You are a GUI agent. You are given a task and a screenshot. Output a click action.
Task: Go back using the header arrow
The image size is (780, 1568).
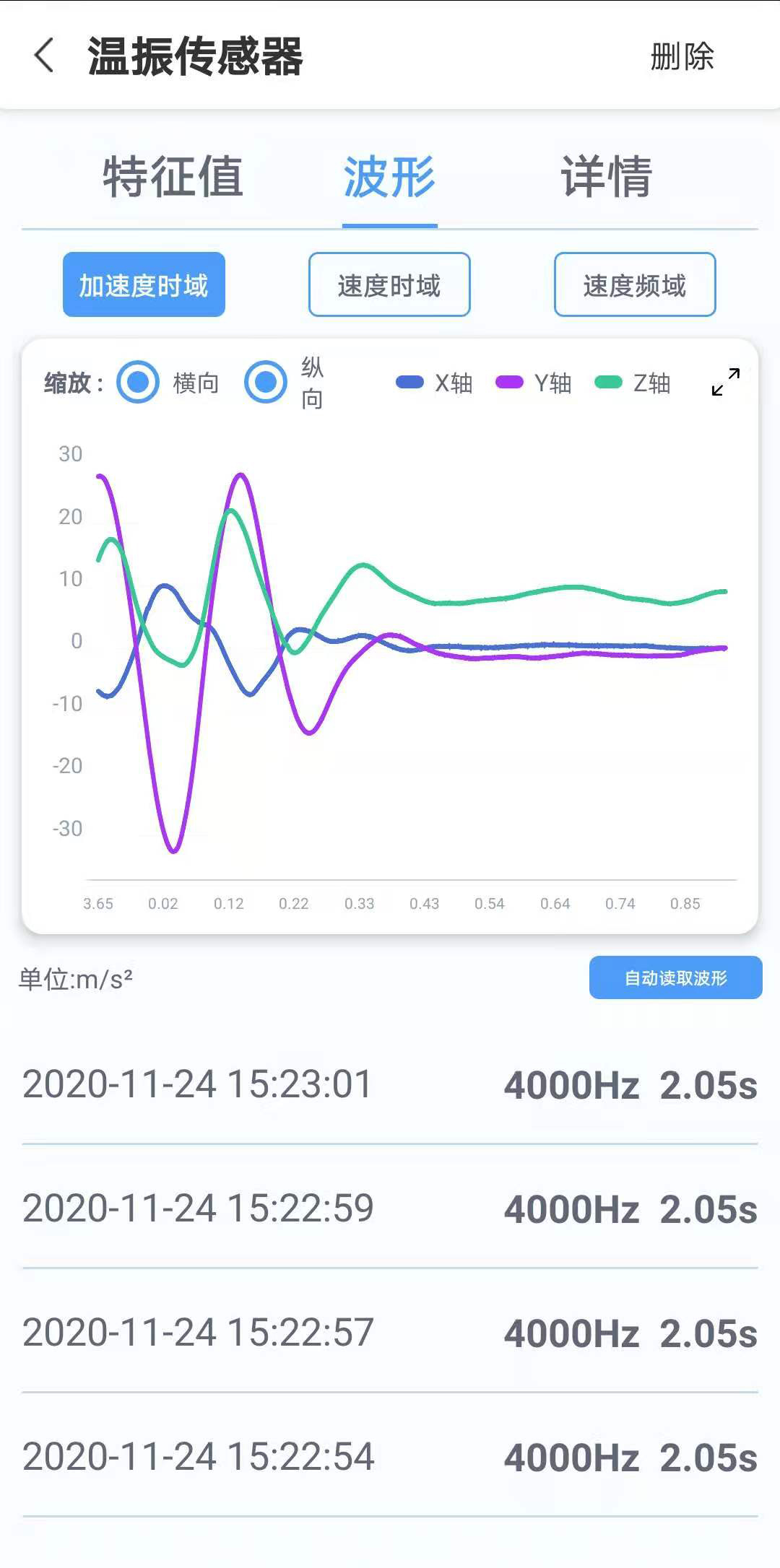44,56
